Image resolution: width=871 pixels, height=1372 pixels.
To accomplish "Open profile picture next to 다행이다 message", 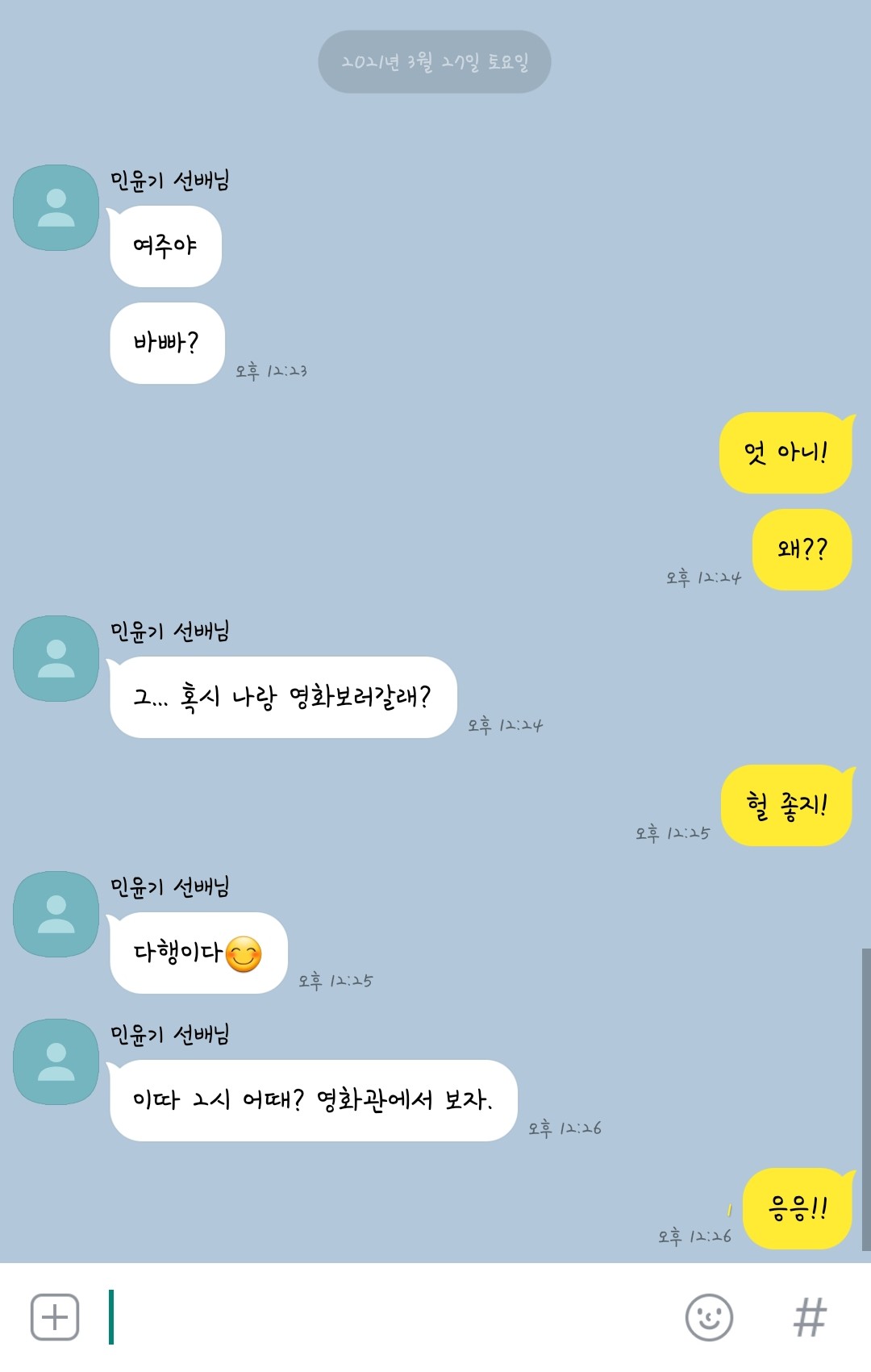I will coord(56,914).
